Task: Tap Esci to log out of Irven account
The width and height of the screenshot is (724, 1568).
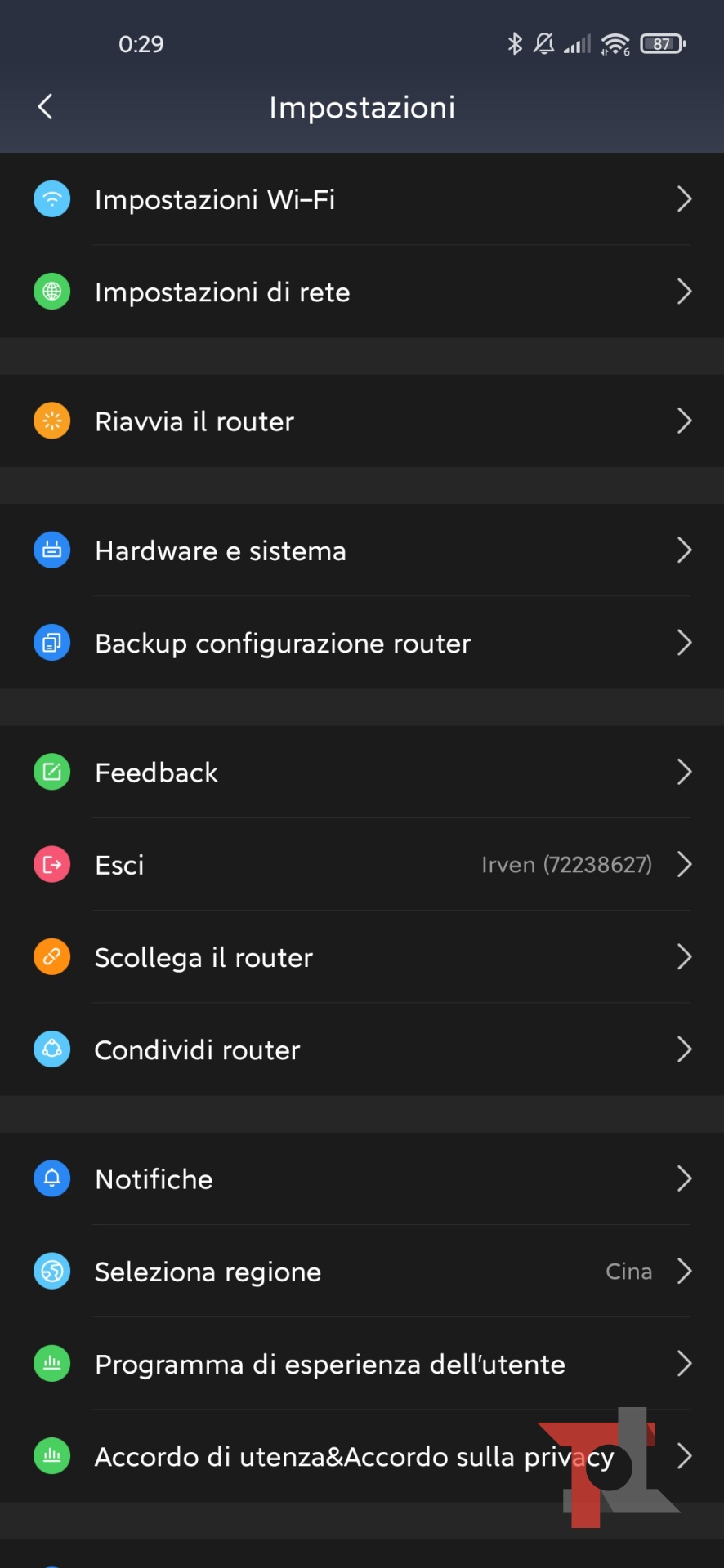Action: click(x=361, y=865)
